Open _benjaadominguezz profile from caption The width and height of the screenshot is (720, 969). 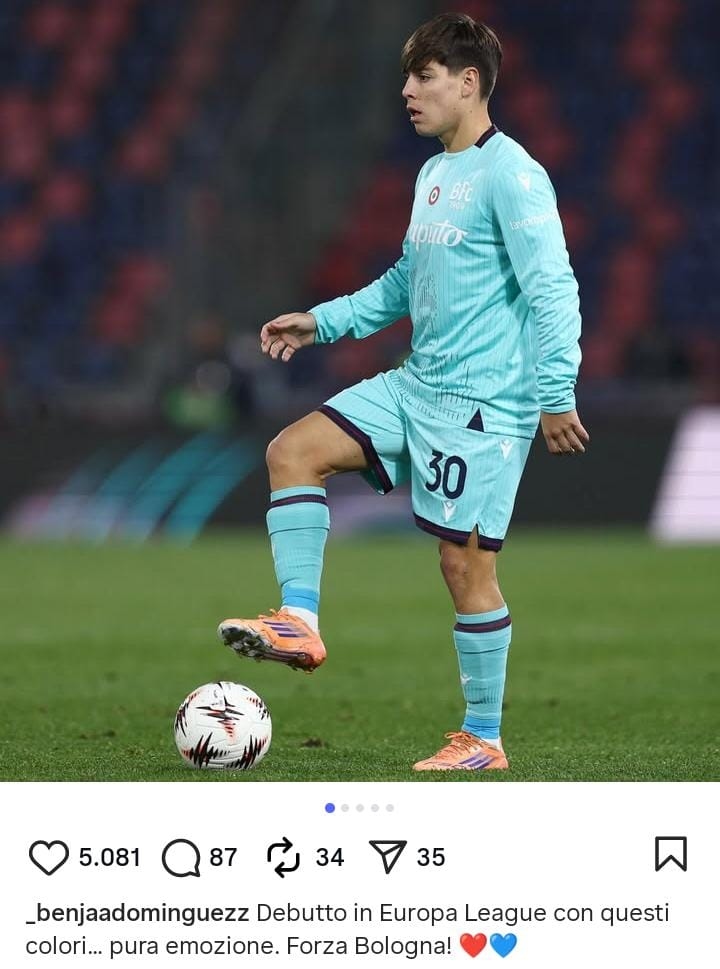(x=138, y=913)
